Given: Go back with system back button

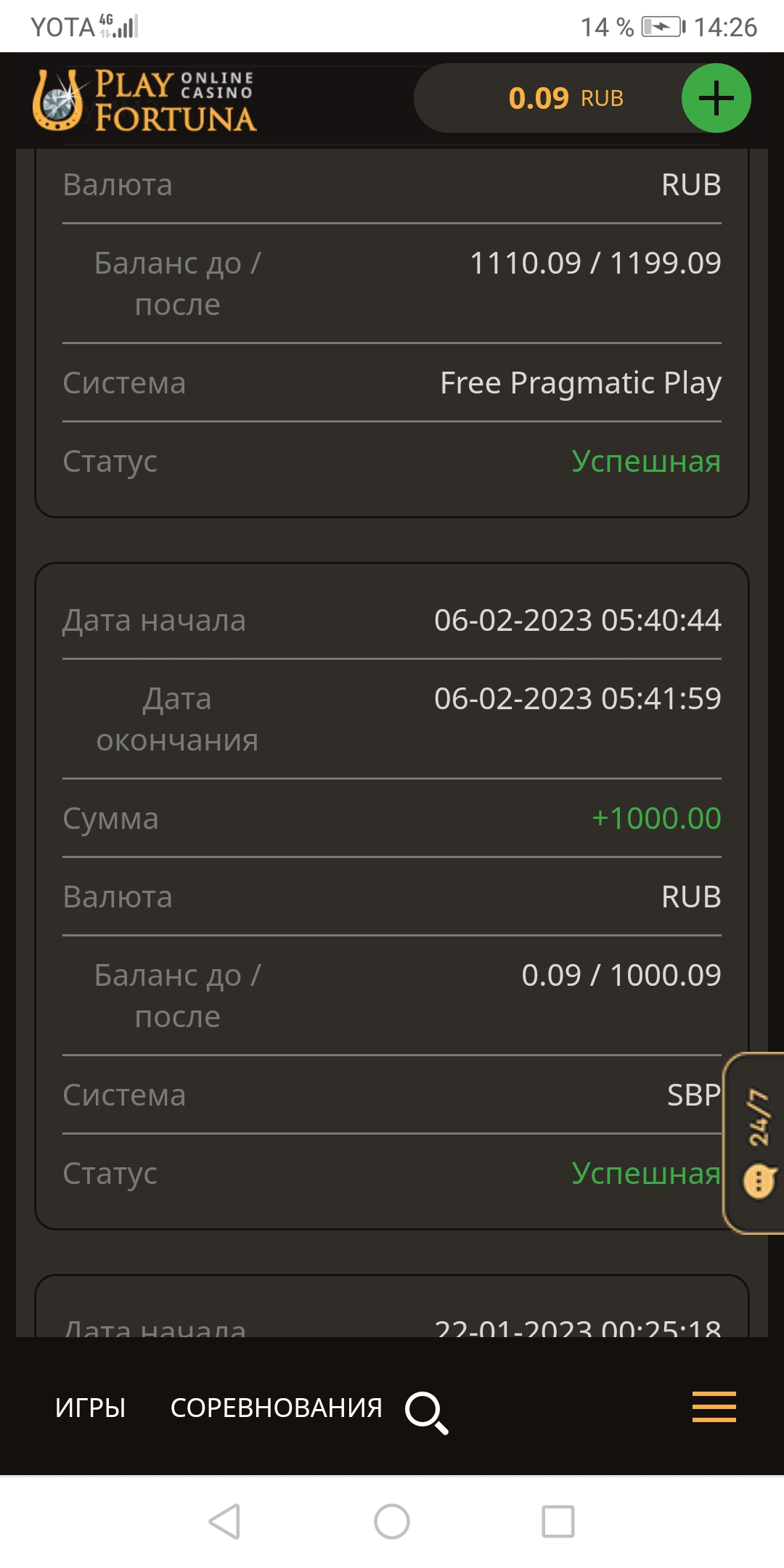Looking at the screenshot, I should [224, 1521].
